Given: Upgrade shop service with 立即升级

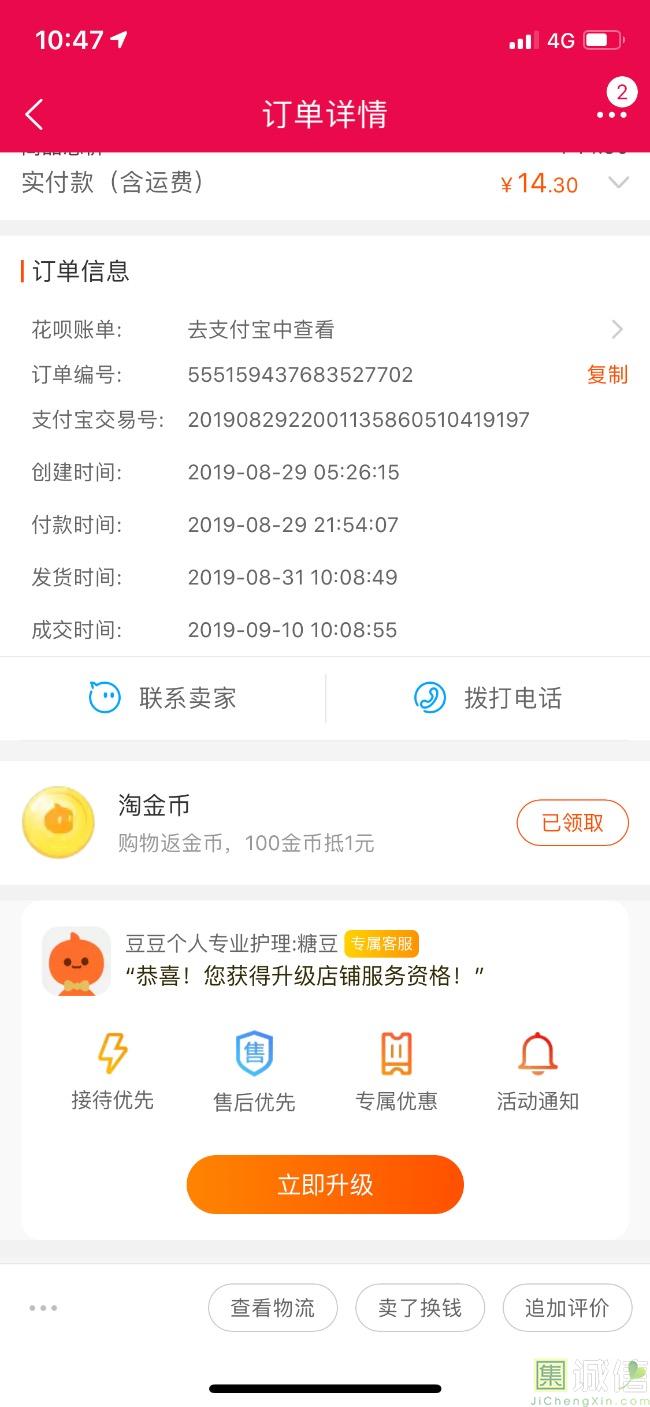Looking at the screenshot, I should (x=325, y=1185).
